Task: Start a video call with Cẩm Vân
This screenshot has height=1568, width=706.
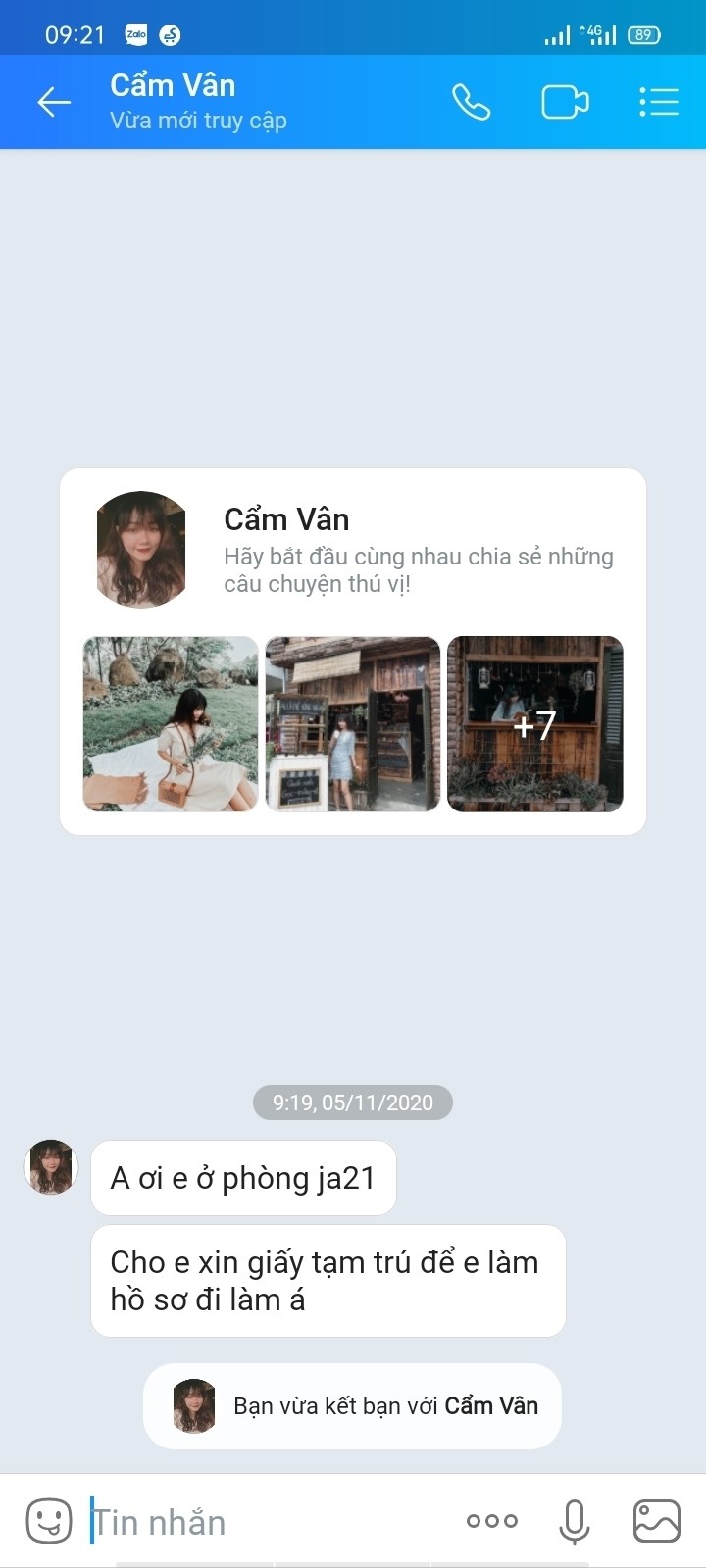Action: pos(565,102)
